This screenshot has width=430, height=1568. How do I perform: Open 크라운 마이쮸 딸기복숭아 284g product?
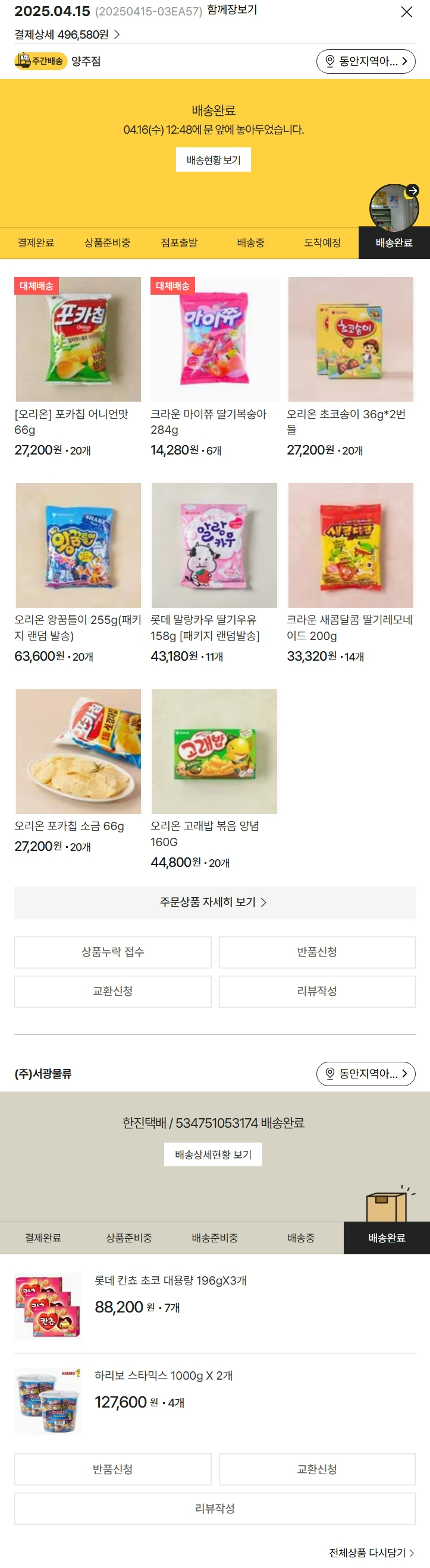click(x=214, y=340)
